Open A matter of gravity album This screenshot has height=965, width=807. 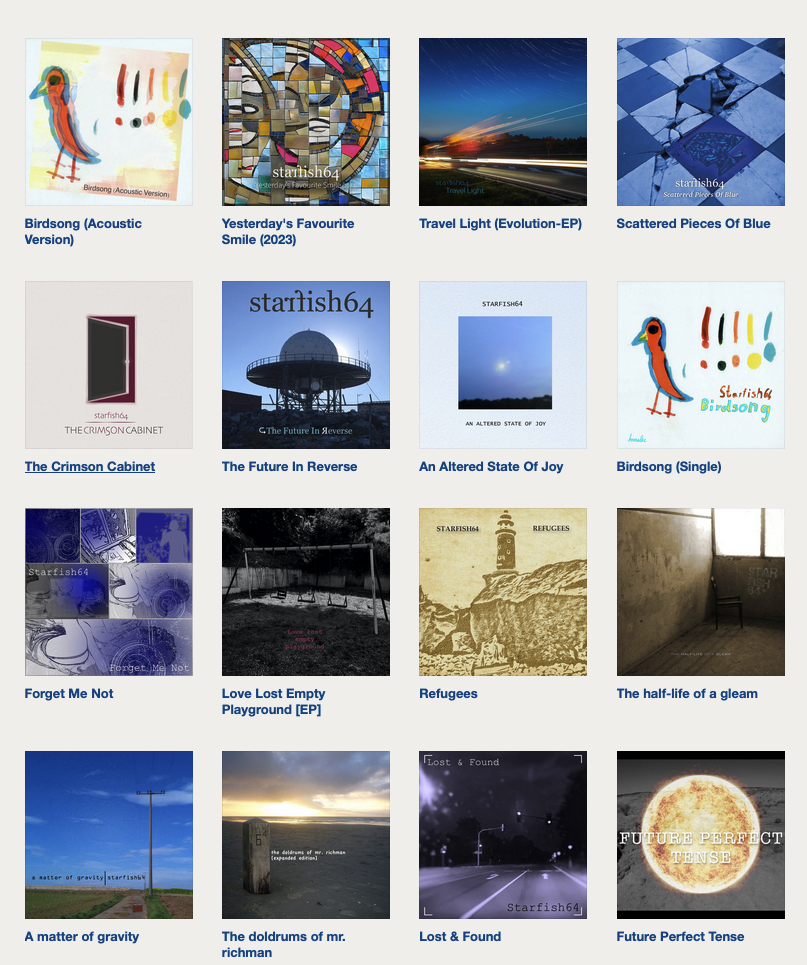pos(108,835)
